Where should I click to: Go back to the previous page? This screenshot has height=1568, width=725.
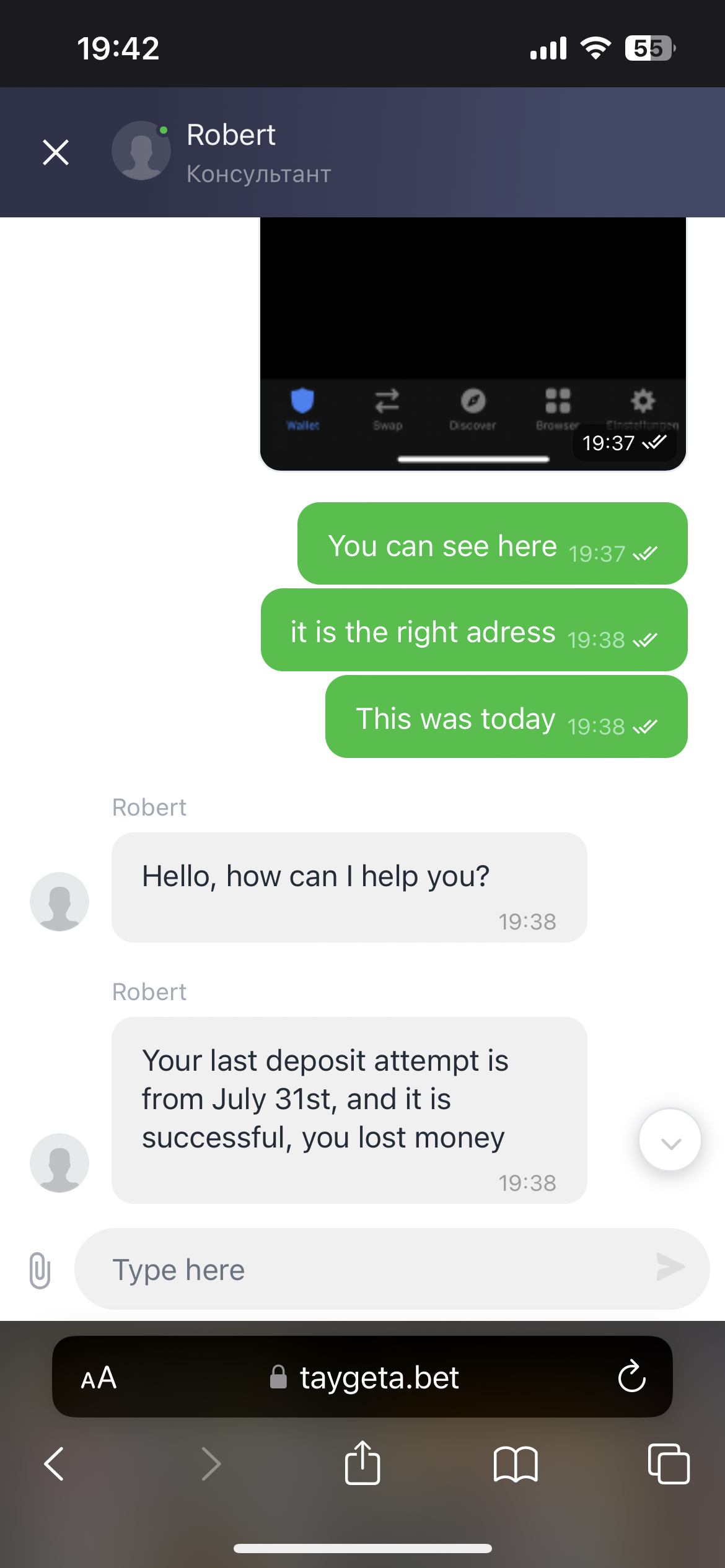55,1464
